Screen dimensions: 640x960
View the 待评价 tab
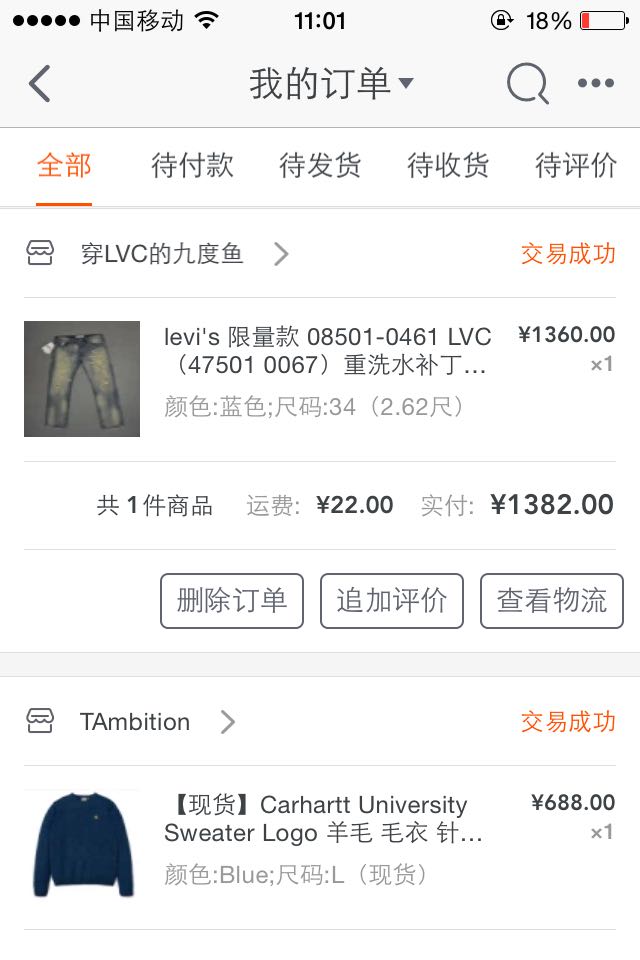576,166
